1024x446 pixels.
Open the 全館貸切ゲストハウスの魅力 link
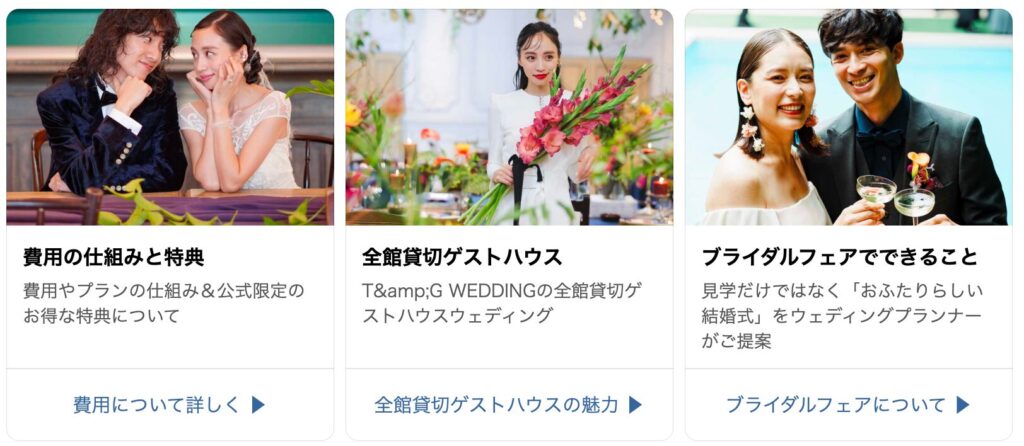pos(508,405)
